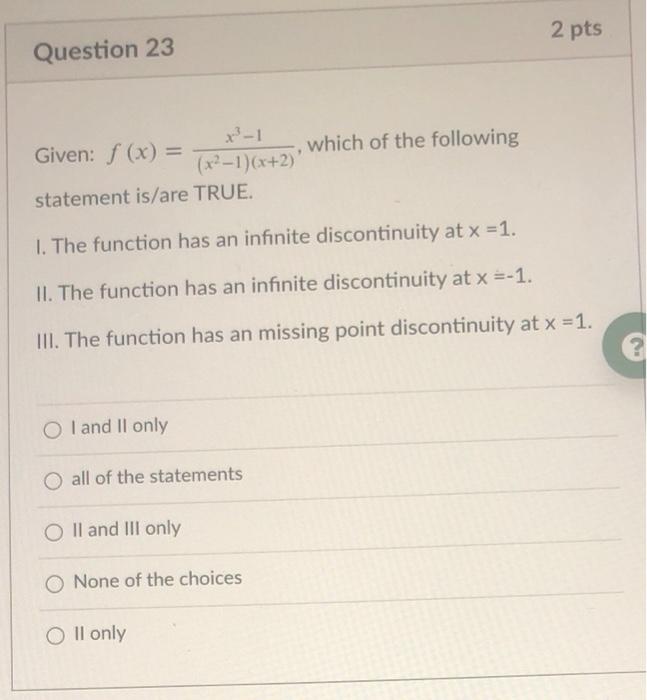Image resolution: width=647 pixels, height=700 pixels.
Task: Choose 'all of the statements' option
Action: 53,480
